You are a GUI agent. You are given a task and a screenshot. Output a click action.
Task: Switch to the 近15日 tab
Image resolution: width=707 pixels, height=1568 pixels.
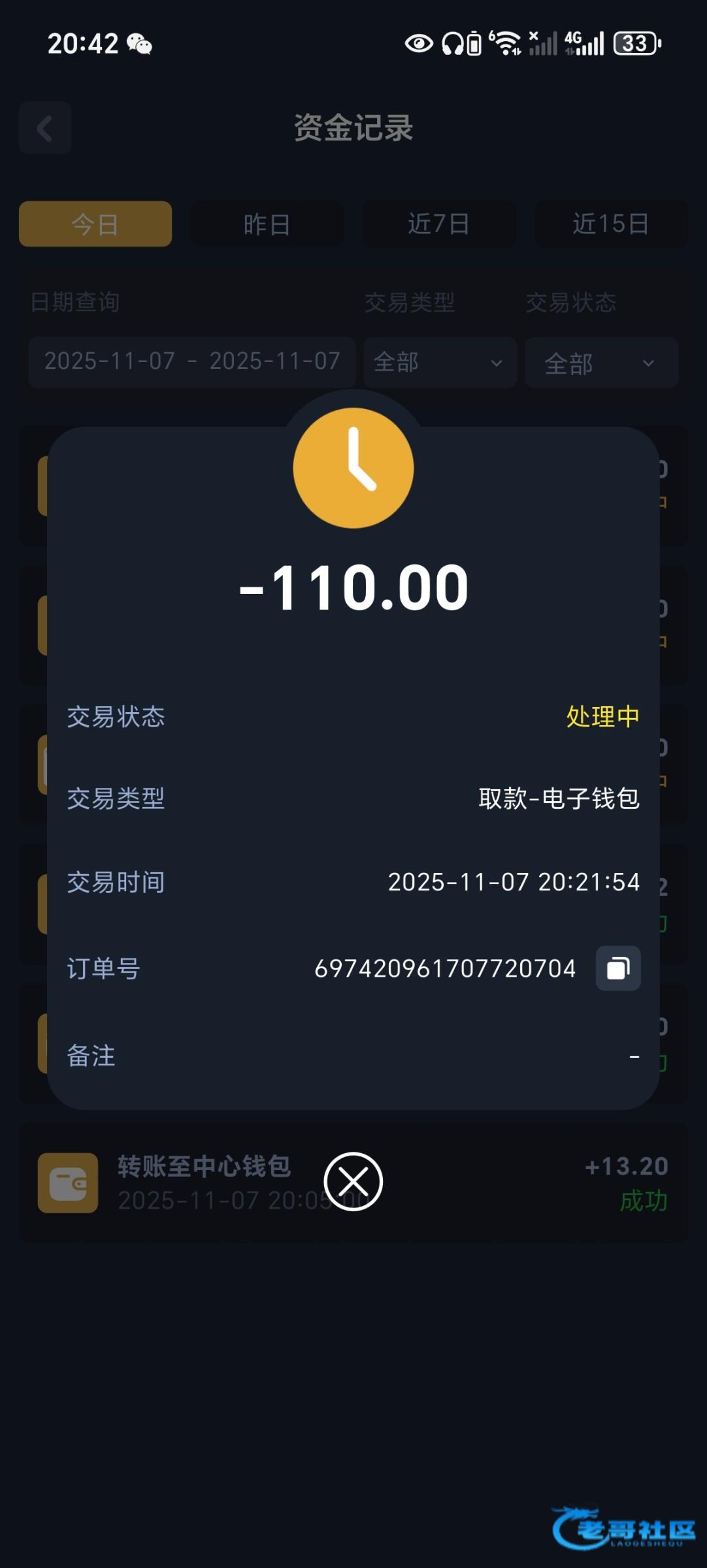pos(610,224)
